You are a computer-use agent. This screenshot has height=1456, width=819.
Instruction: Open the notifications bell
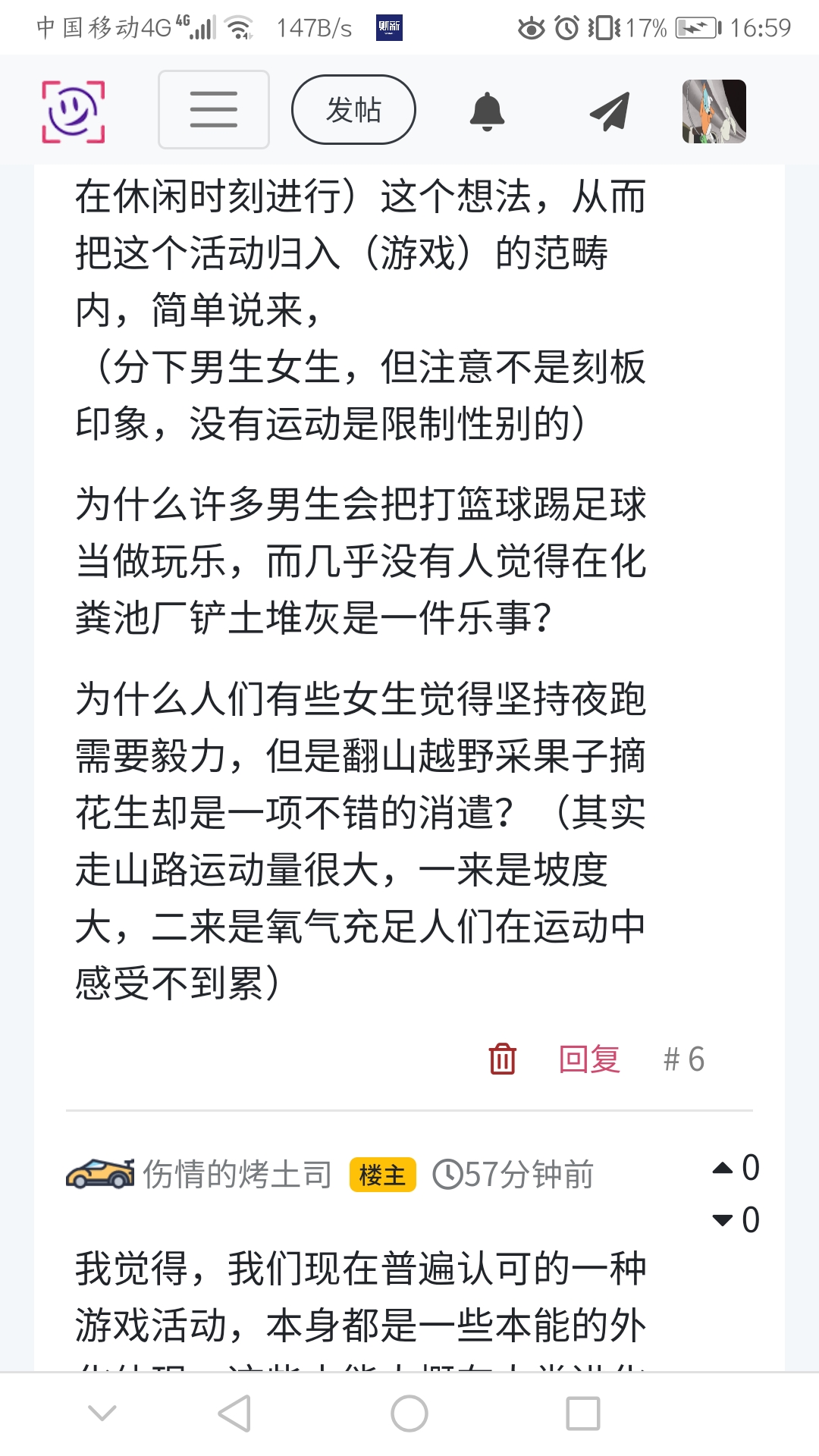487,111
